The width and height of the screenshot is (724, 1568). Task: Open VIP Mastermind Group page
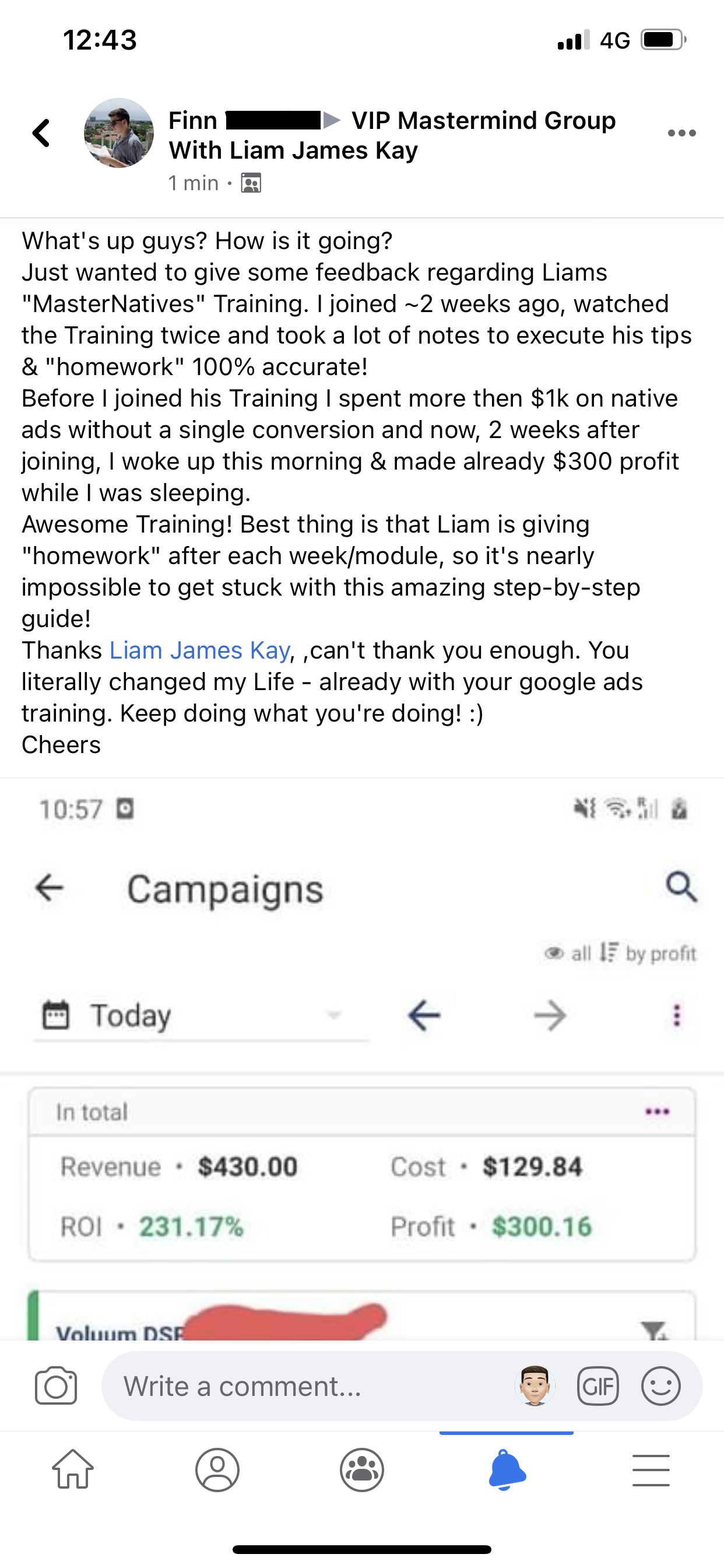click(x=483, y=121)
